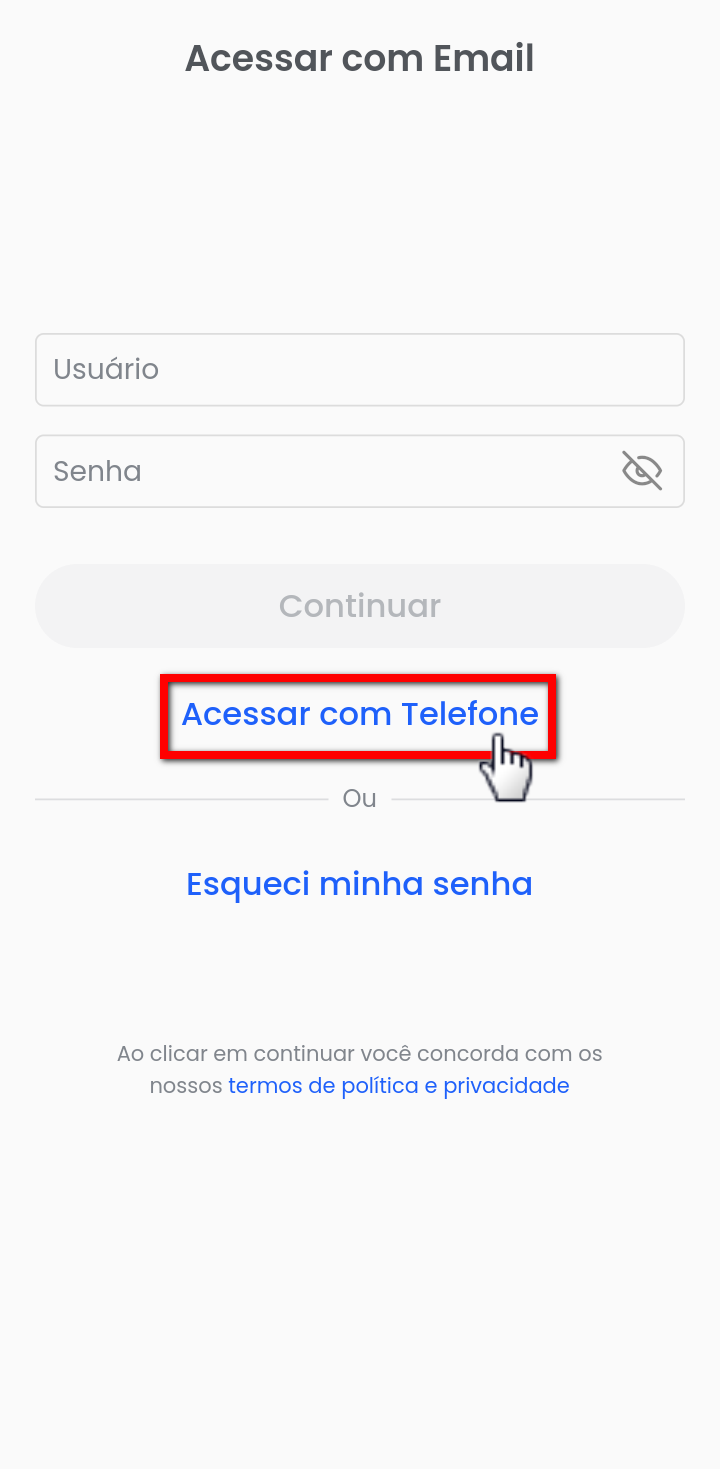Viewport: 720px width, 1469px height.
Task: Switch to Acessar com Telefone
Action: (359, 714)
